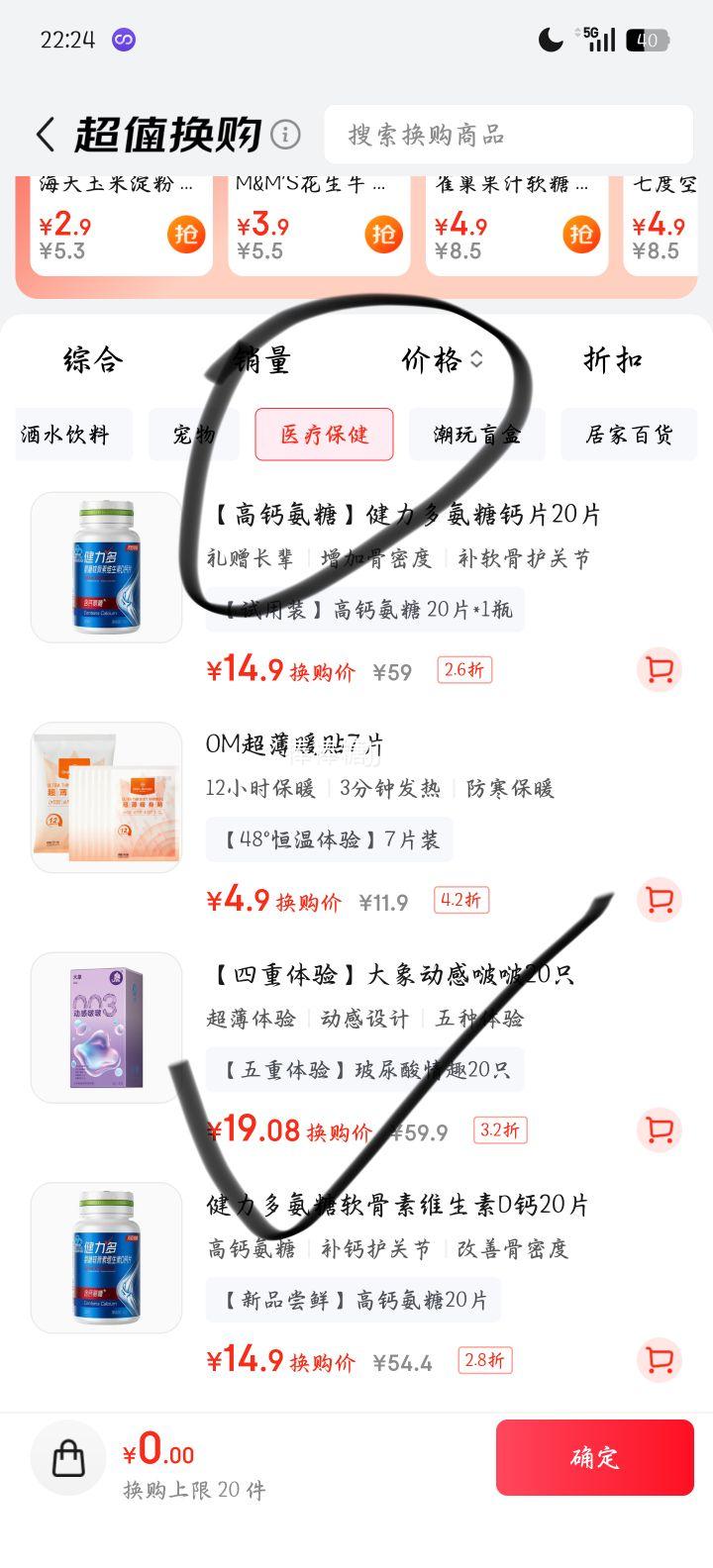This screenshot has width=713, height=1568.
Task: Click the 5G signal indicator in status bar
Action: [x=588, y=38]
